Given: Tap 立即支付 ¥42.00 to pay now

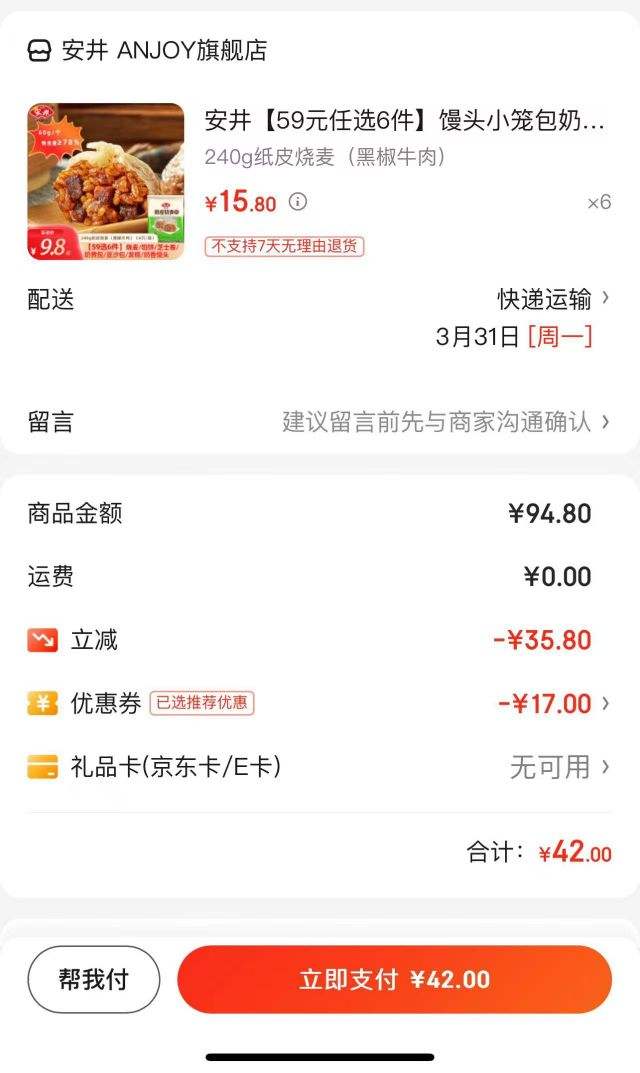Looking at the screenshot, I should pos(394,979).
